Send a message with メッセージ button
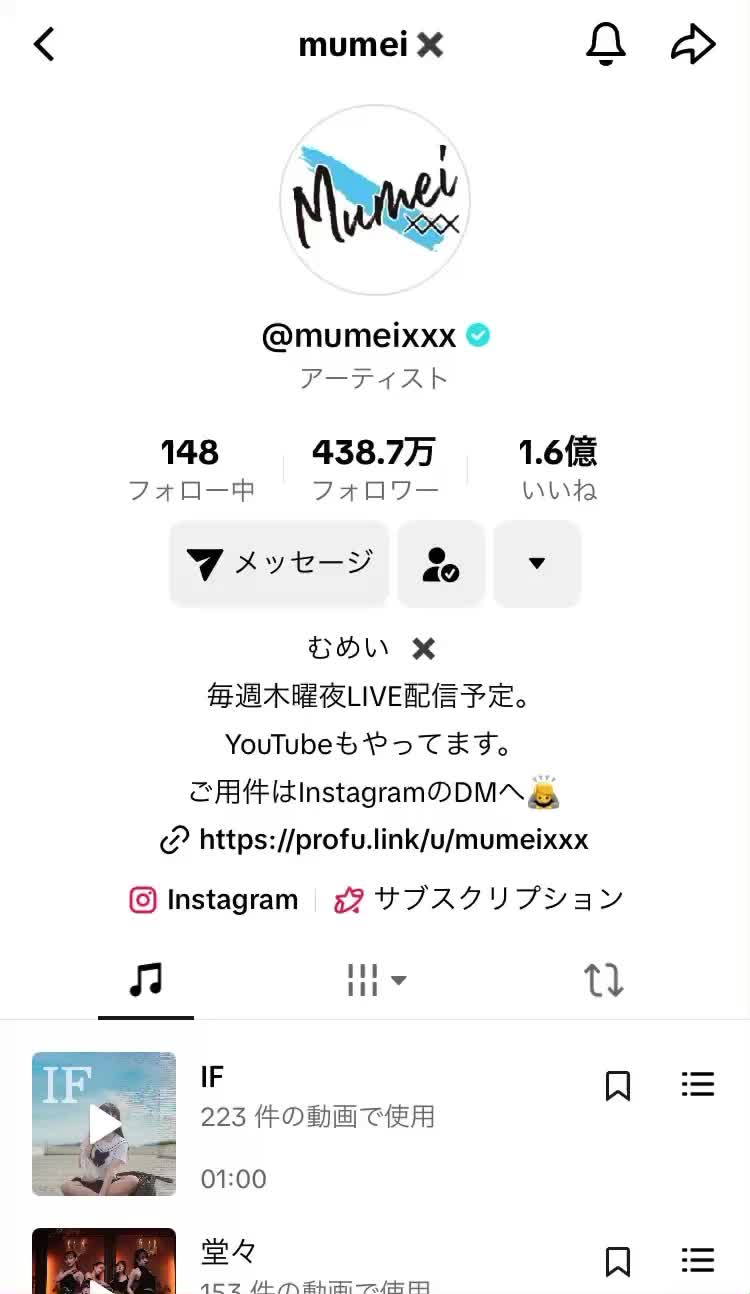The height and width of the screenshot is (1294, 750). pyautogui.click(x=279, y=563)
